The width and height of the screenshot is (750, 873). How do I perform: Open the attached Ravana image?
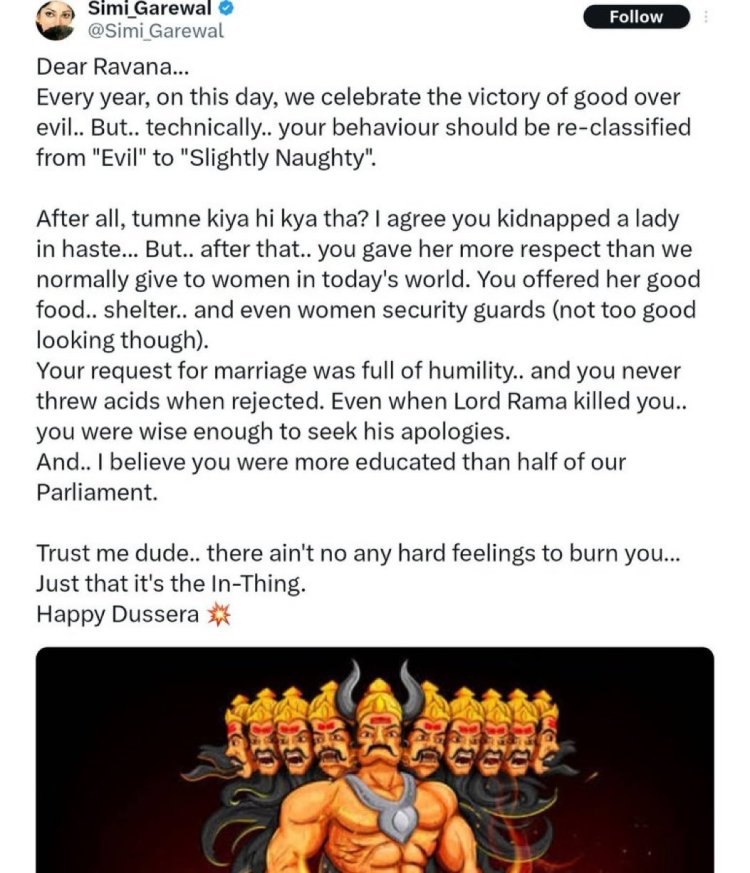pos(375,760)
